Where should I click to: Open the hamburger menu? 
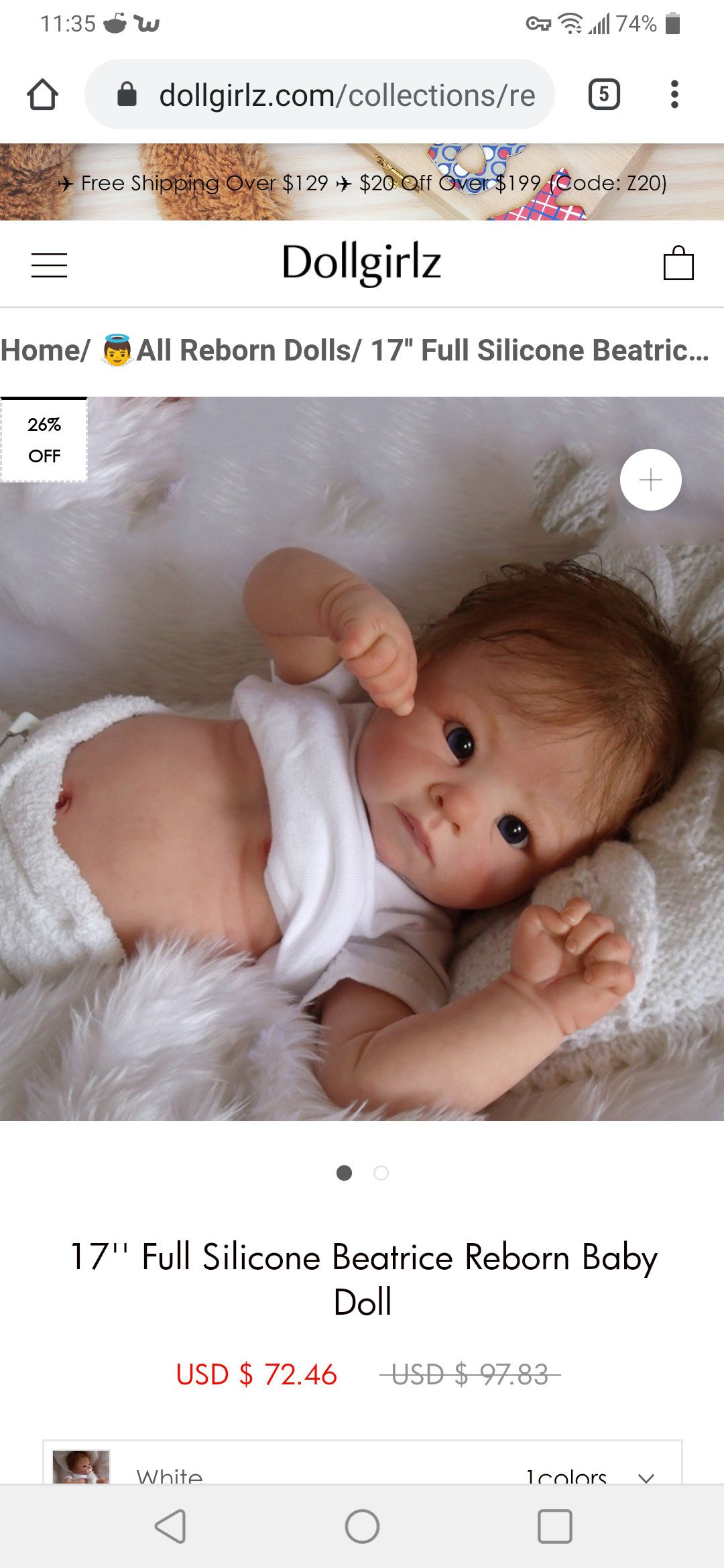click(x=50, y=265)
